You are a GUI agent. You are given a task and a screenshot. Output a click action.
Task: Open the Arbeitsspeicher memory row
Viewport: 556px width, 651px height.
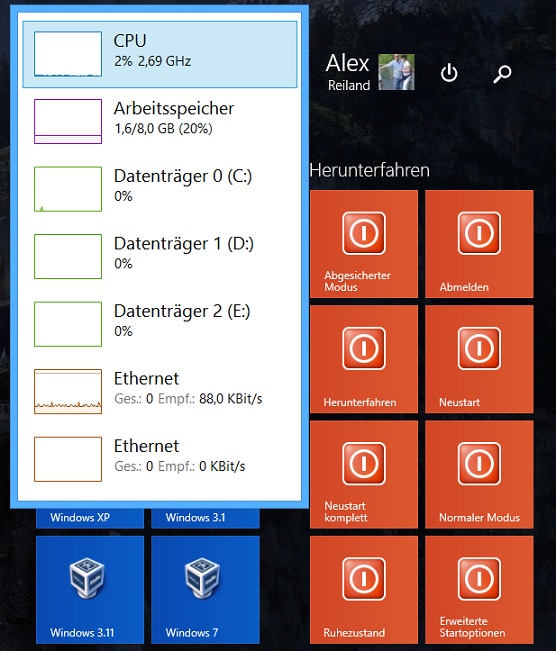tap(160, 121)
